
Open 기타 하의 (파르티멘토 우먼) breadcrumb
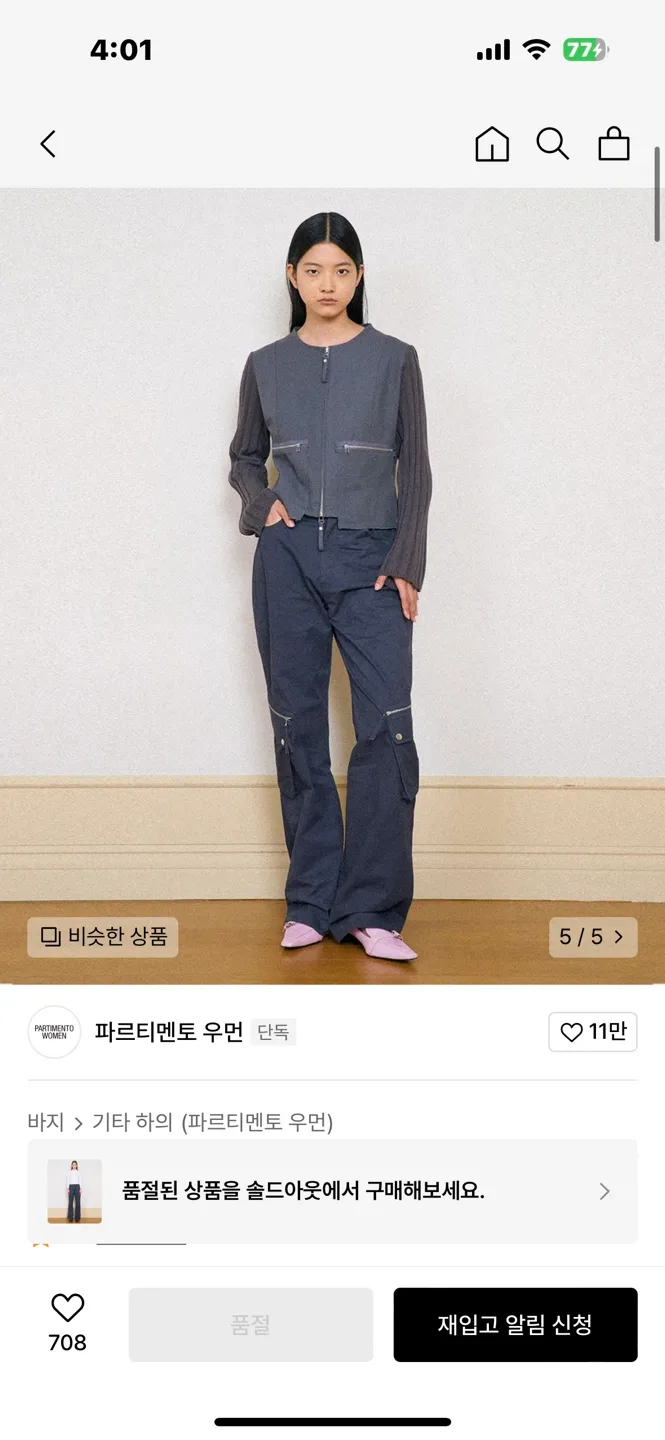coord(212,1122)
